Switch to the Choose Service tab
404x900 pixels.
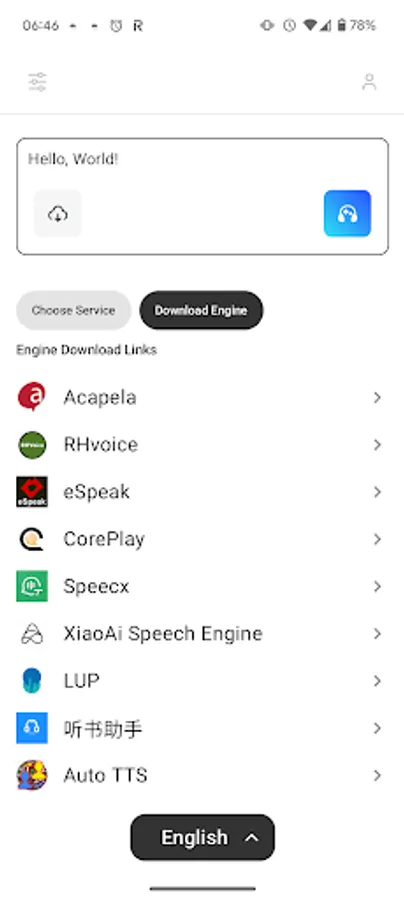[x=73, y=311]
